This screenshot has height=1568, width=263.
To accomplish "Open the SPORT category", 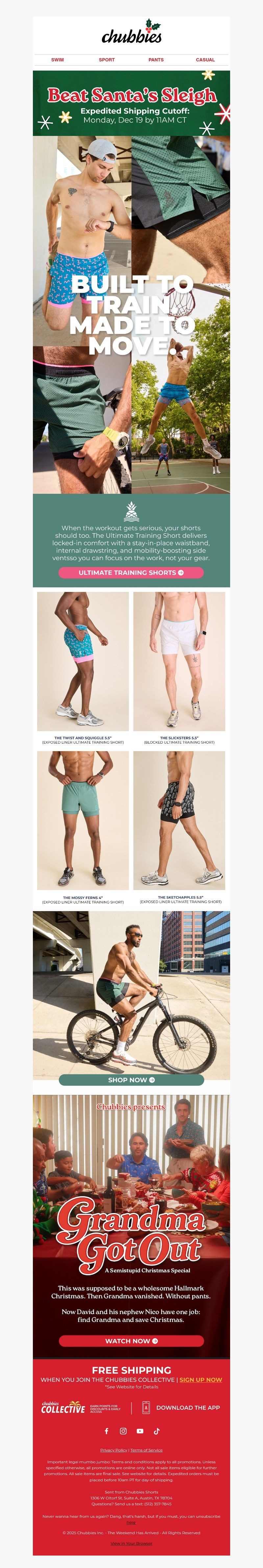I will click(x=107, y=60).
